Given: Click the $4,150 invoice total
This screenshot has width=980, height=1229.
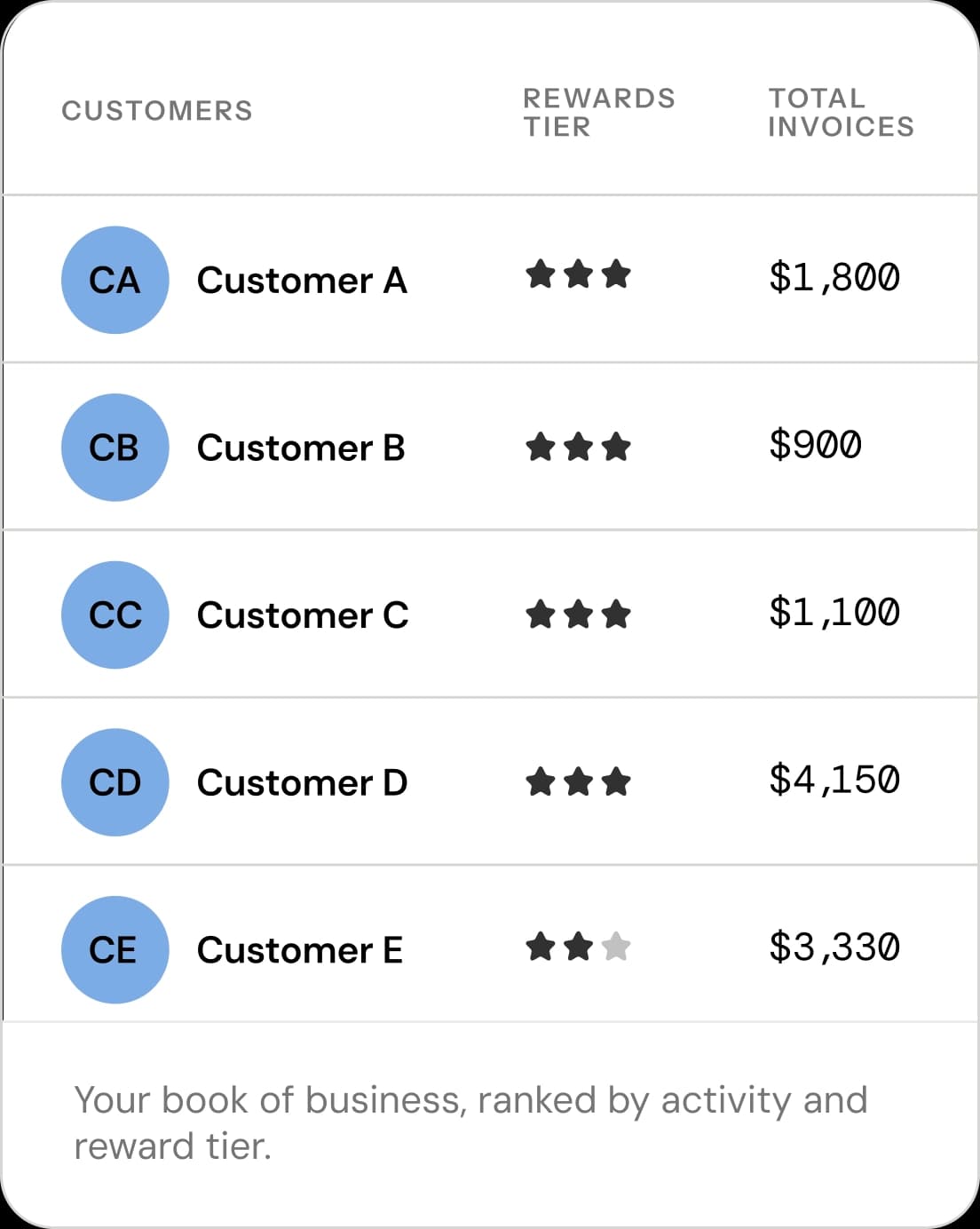Looking at the screenshot, I should pos(835,779).
